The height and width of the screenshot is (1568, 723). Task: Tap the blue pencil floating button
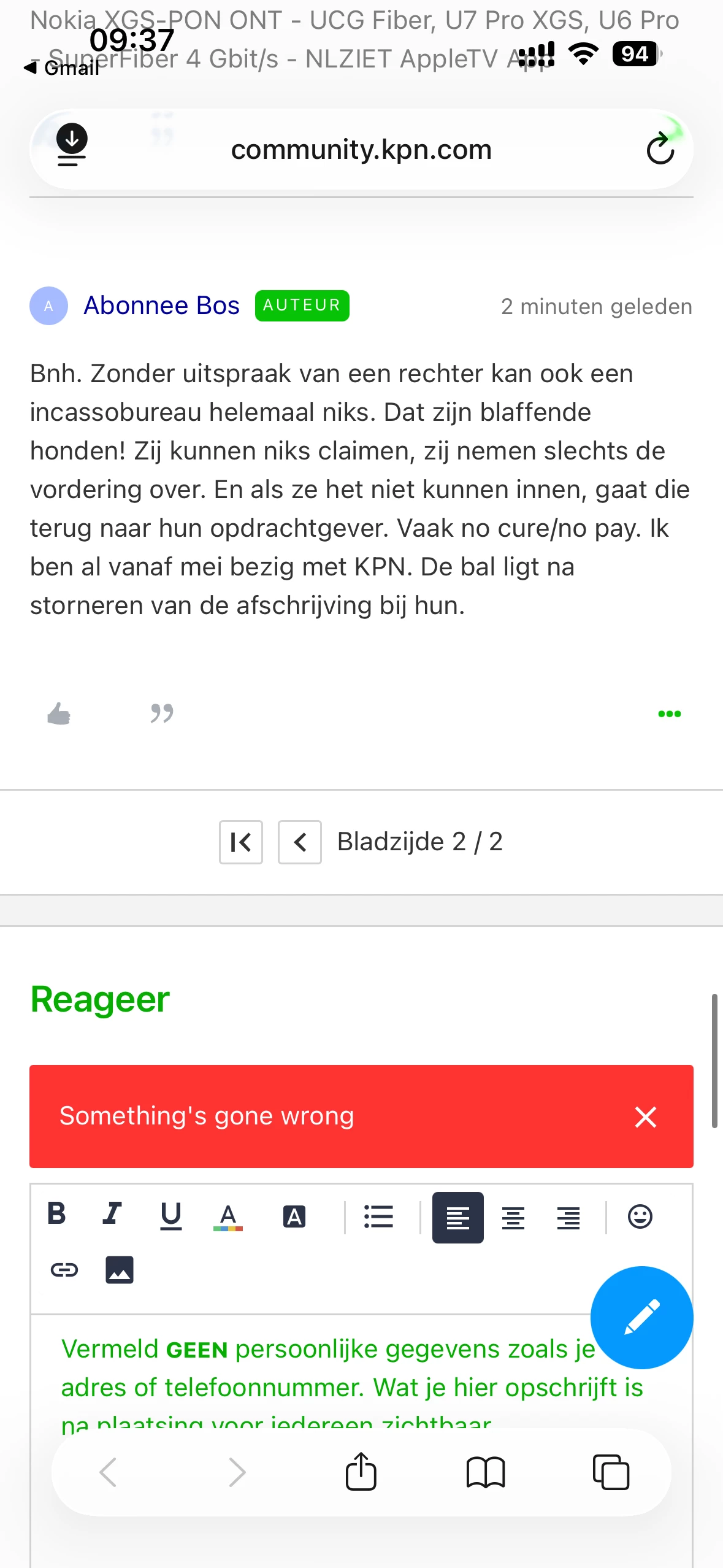coord(641,1317)
